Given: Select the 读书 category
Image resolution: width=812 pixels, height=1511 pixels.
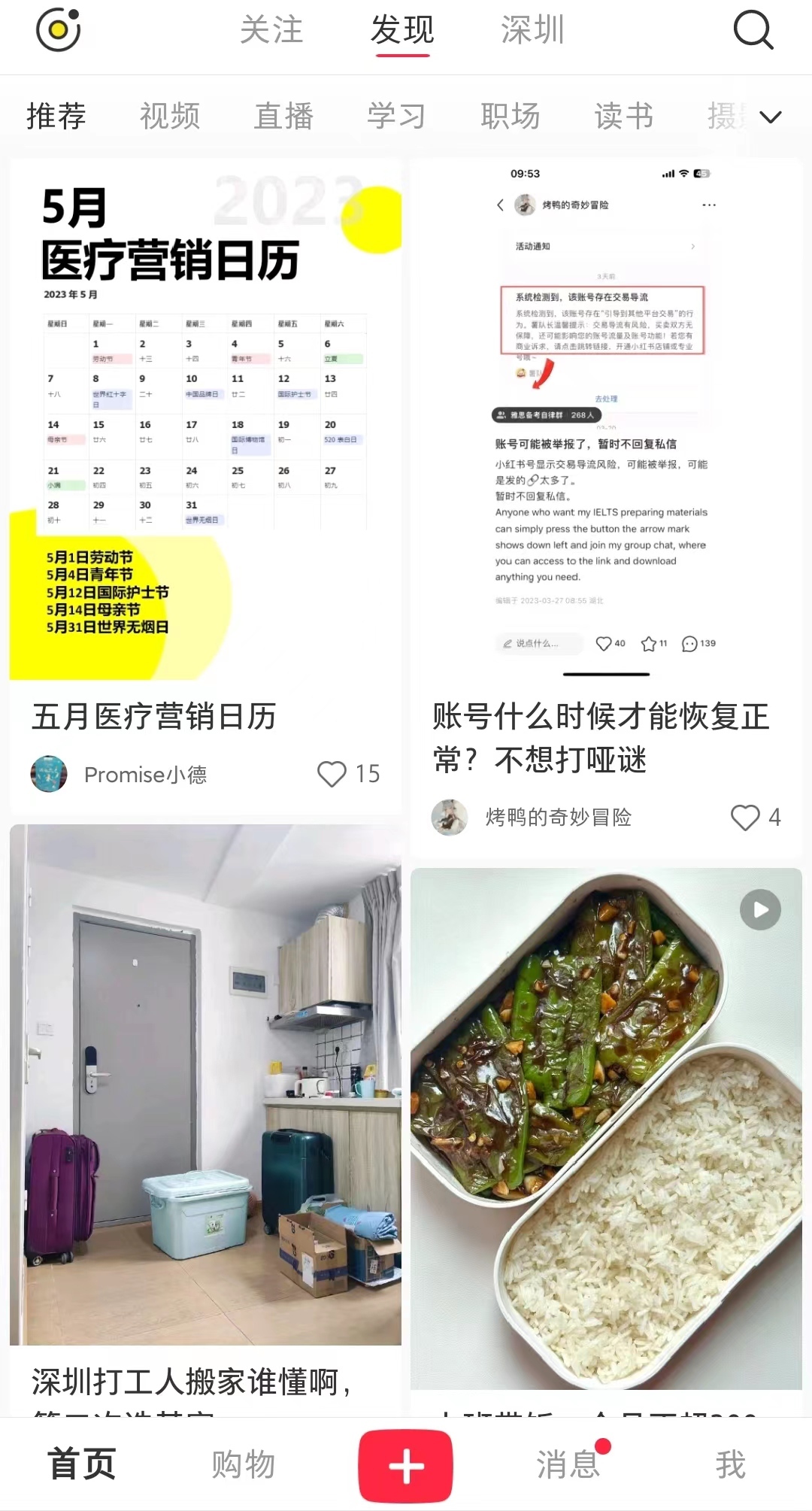Looking at the screenshot, I should pyautogui.click(x=623, y=117).
